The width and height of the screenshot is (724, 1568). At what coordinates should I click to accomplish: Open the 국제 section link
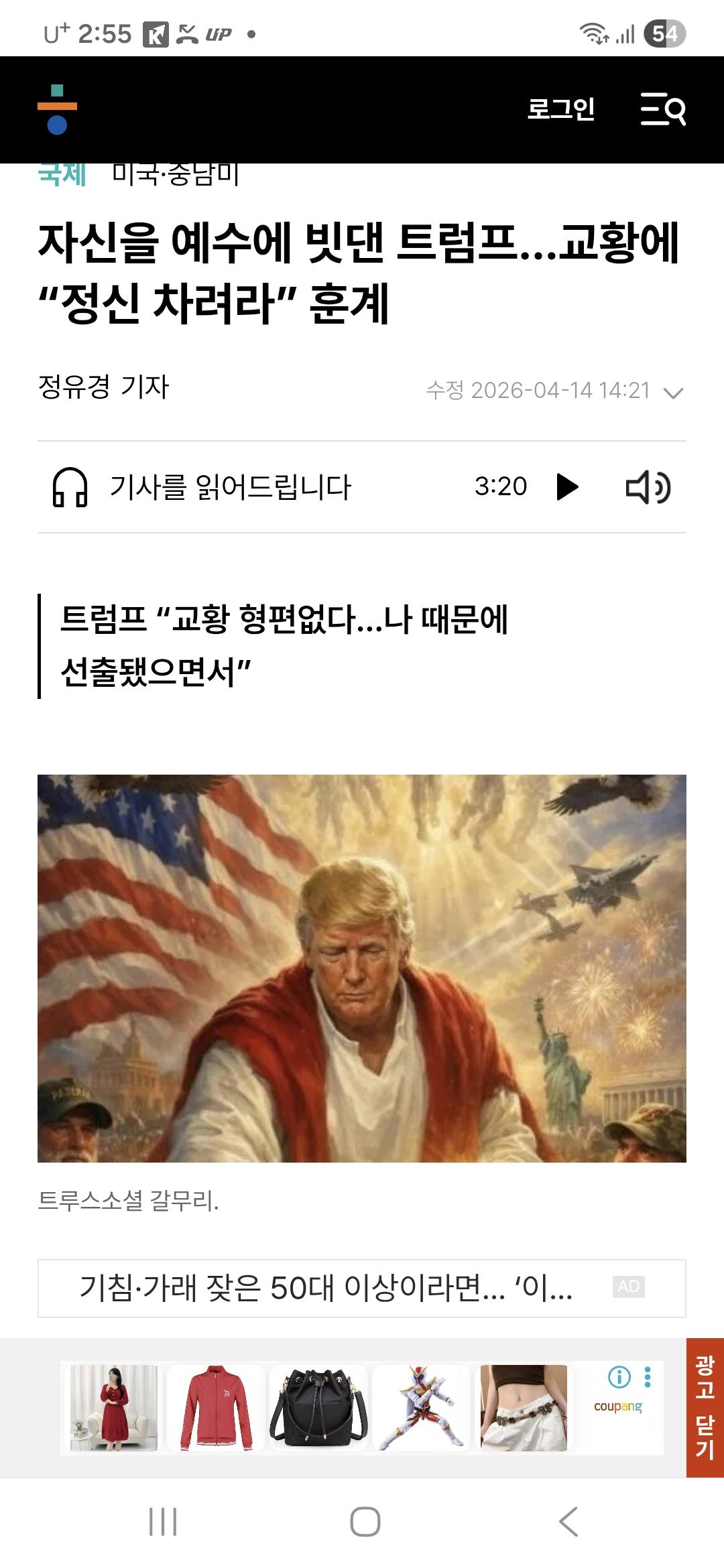62,176
